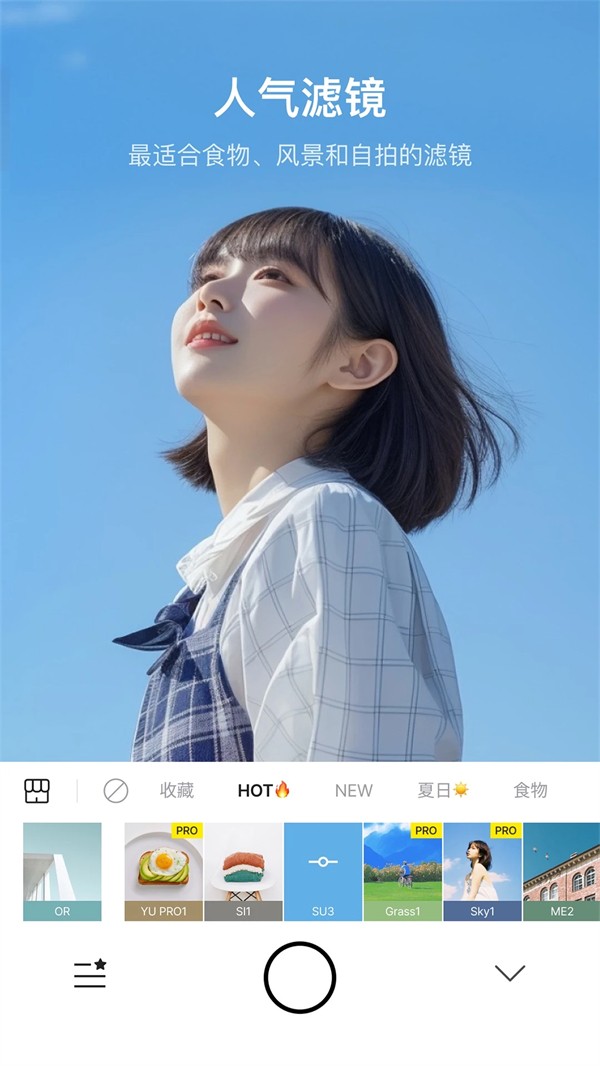Image resolution: width=600 pixels, height=1066 pixels.
Task: Collapse the filter panel with the chevron
Action: click(510, 974)
